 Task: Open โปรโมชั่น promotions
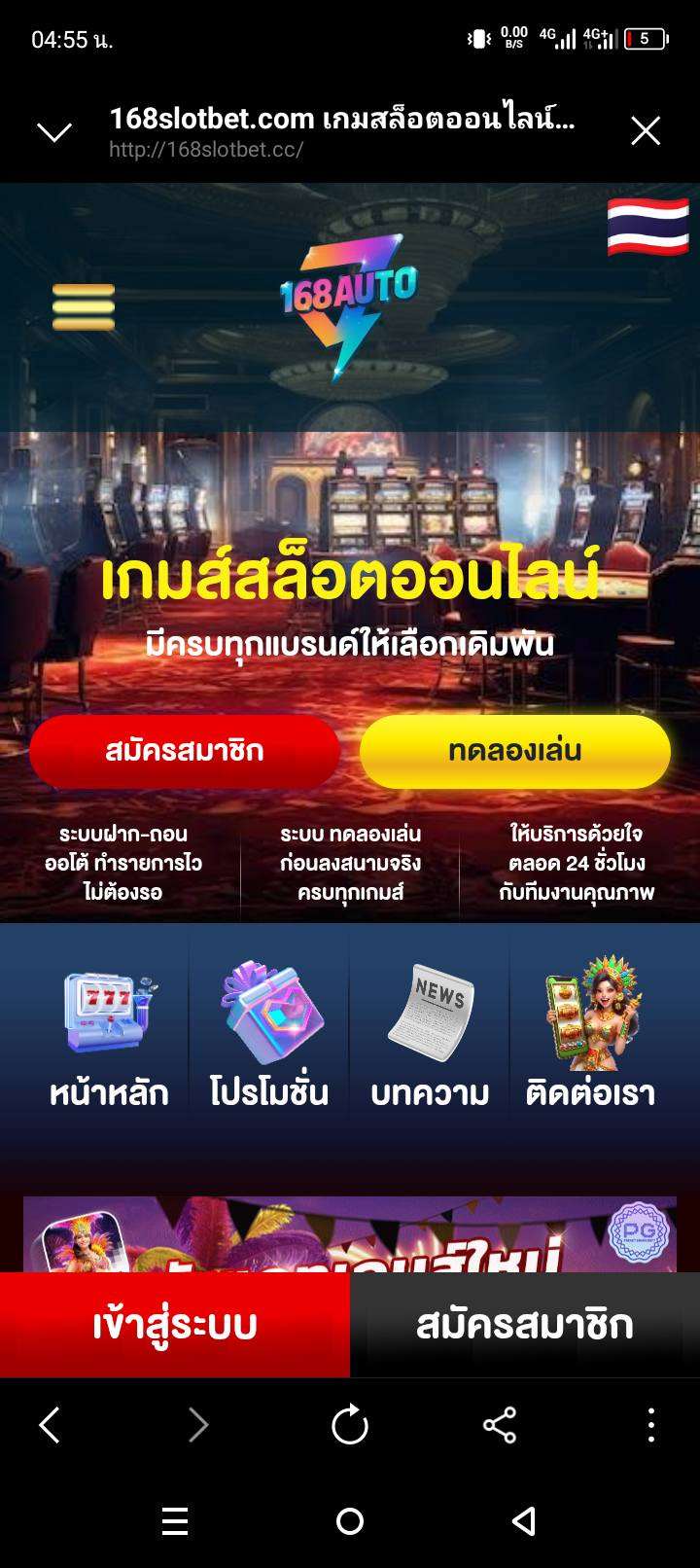(x=269, y=1036)
